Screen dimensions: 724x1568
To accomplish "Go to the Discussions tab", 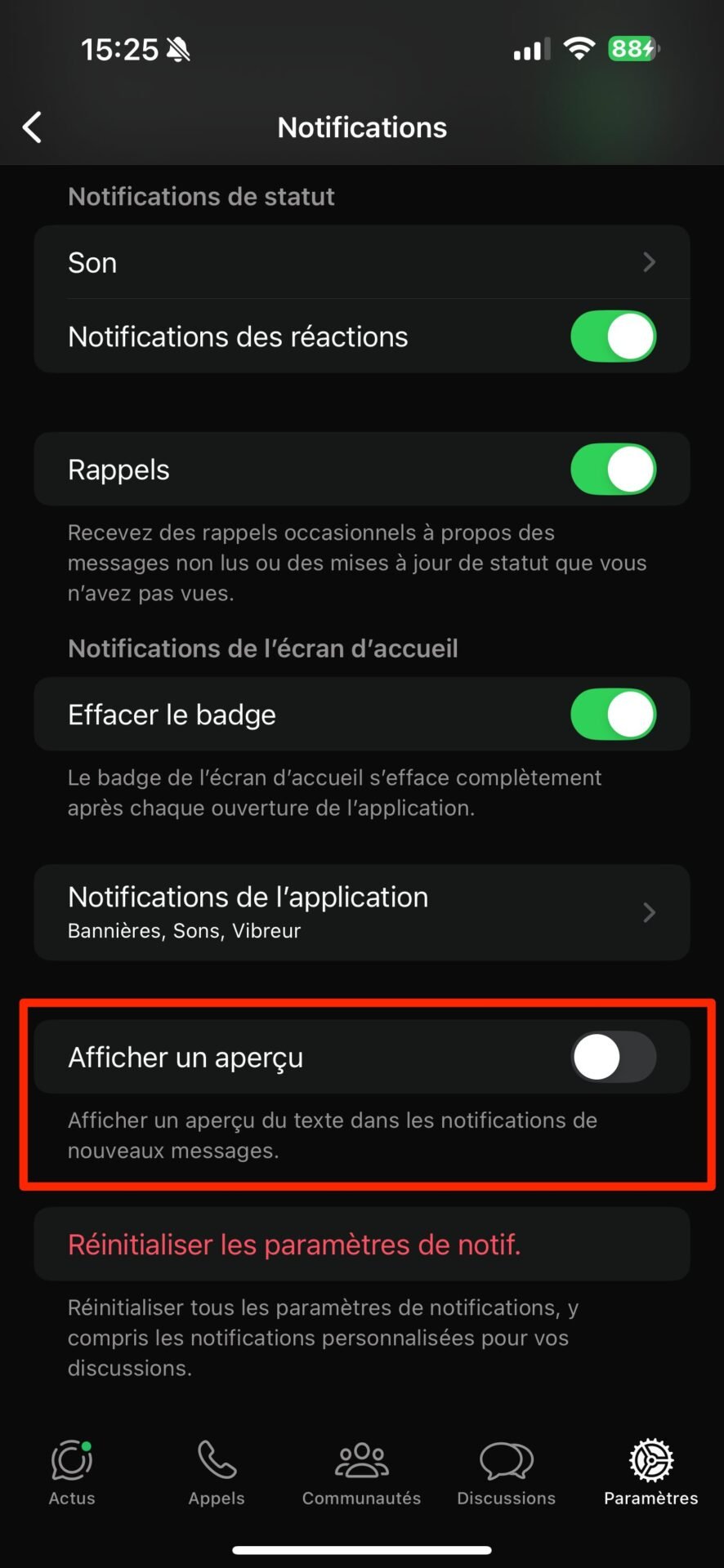I will 507,1472.
